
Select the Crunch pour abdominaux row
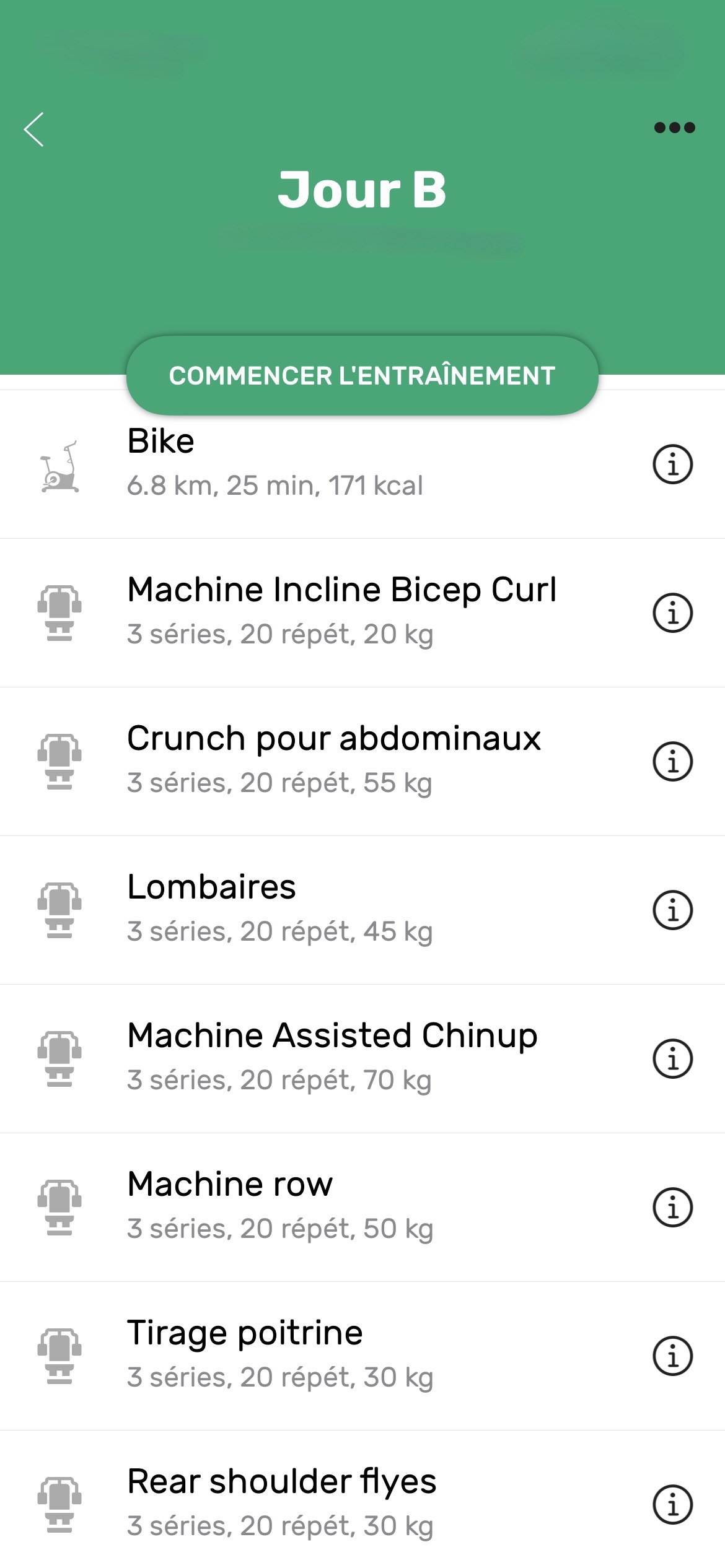tap(335, 760)
